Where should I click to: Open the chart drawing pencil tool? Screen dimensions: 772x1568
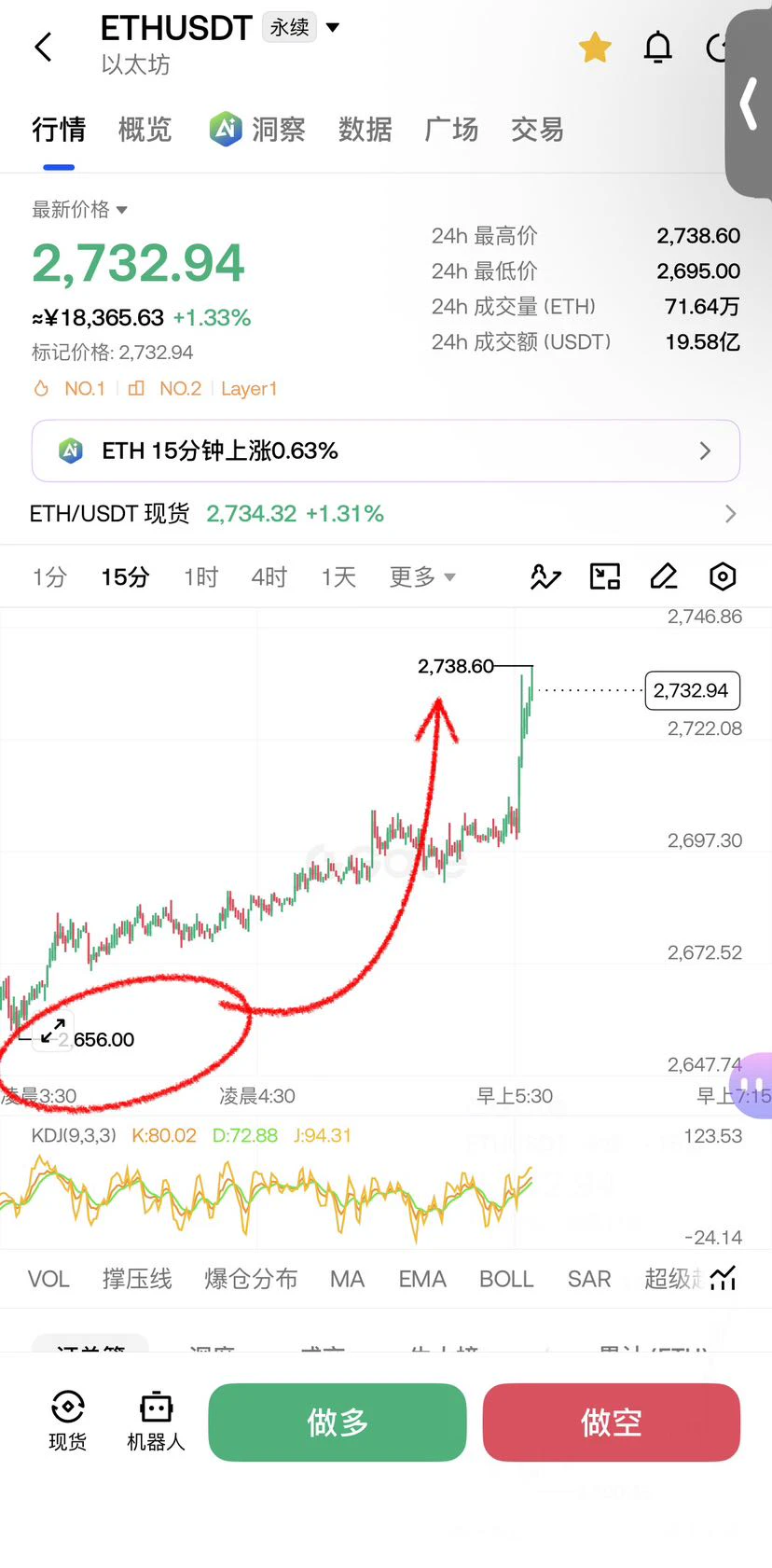coord(663,576)
